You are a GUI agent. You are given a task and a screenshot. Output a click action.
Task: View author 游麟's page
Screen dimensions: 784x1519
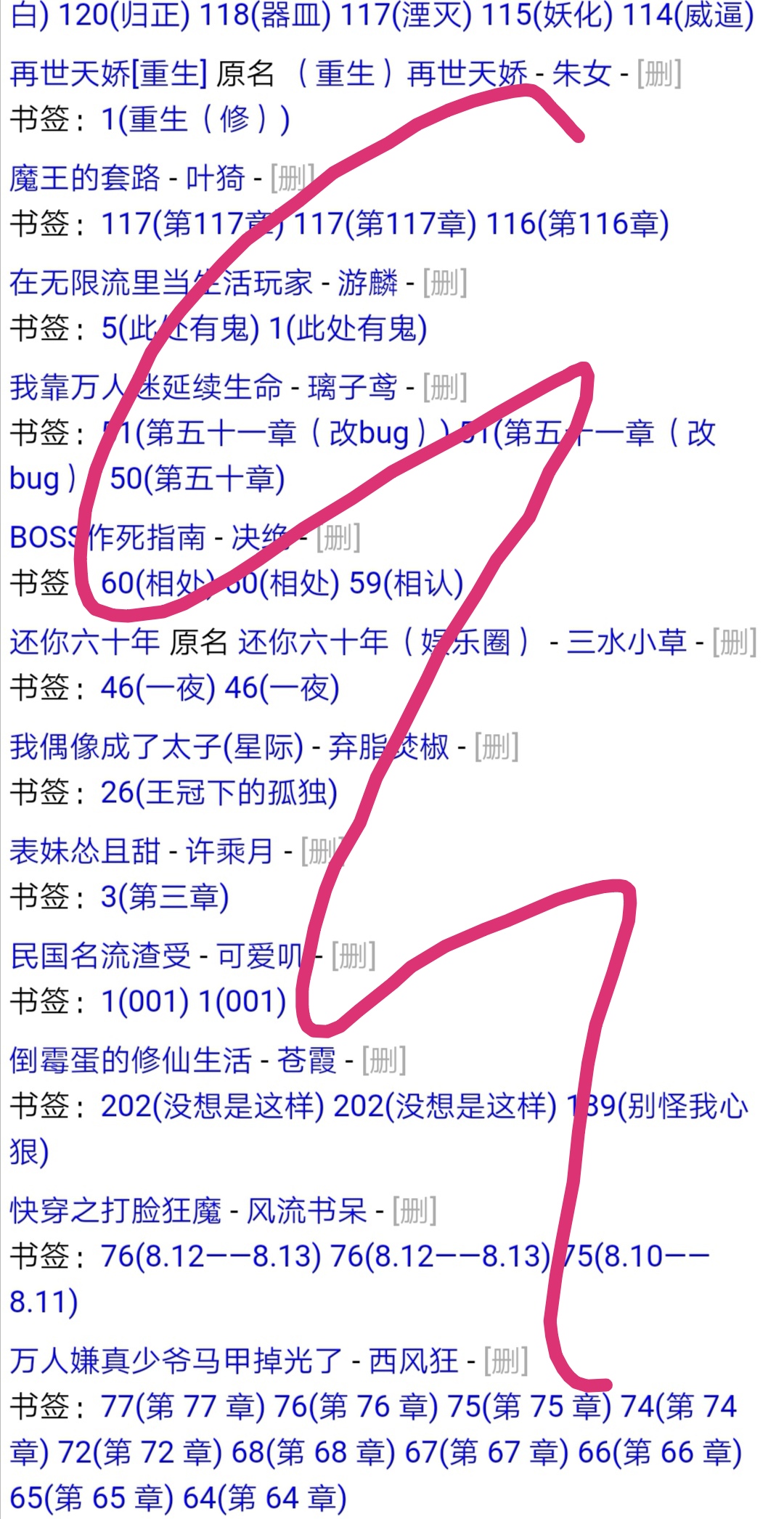click(x=367, y=283)
